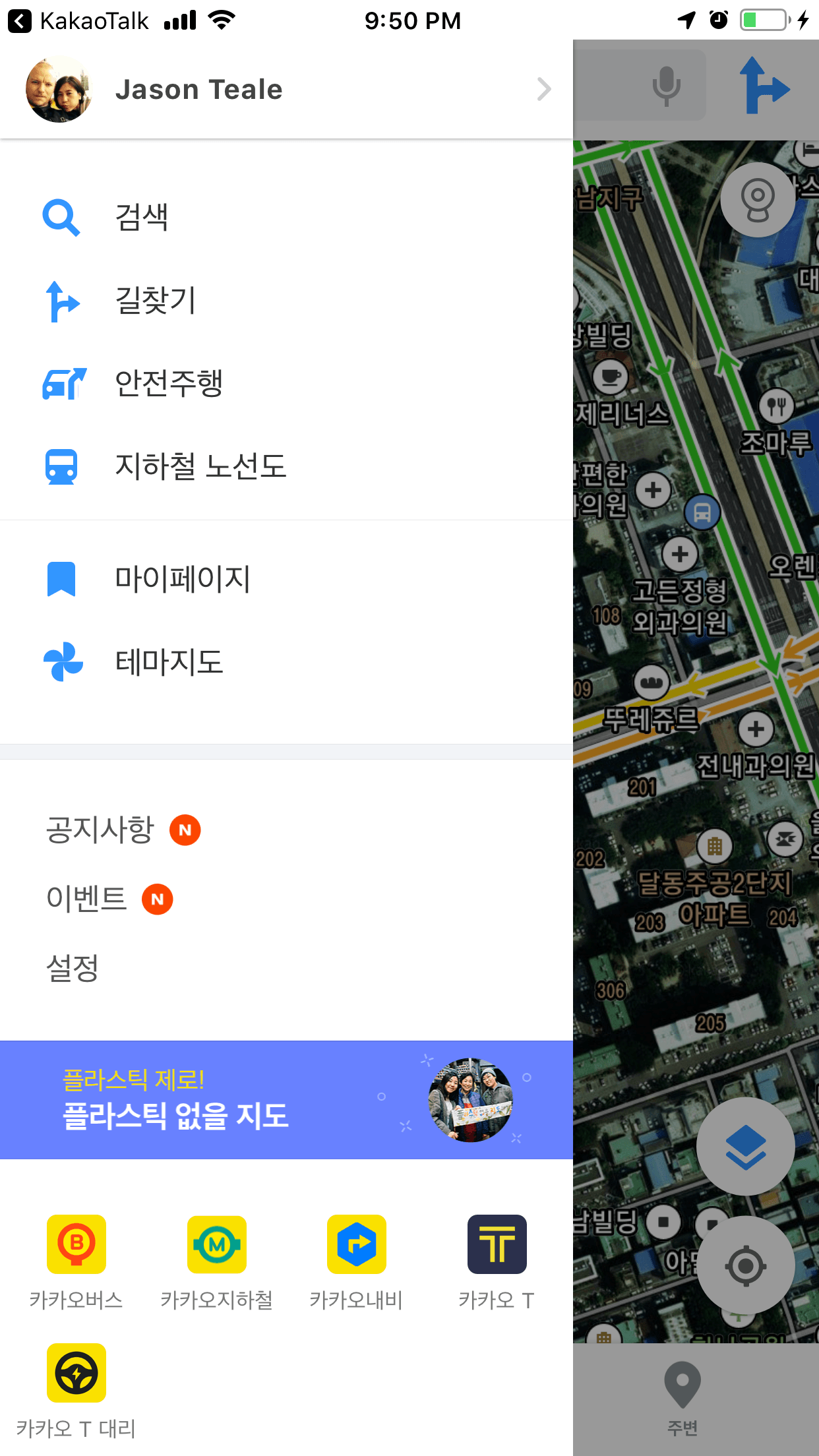Screen dimensions: 819x1456
Task: Open 설정 settings
Action: 73,967
